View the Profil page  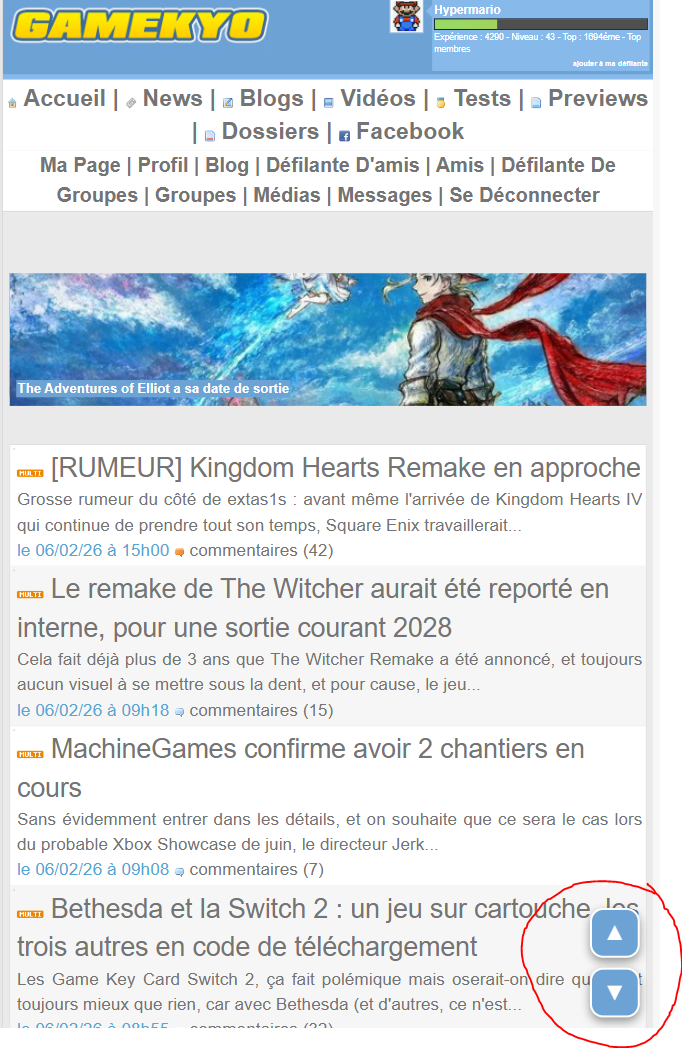pyautogui.click(x=163, y=166)
